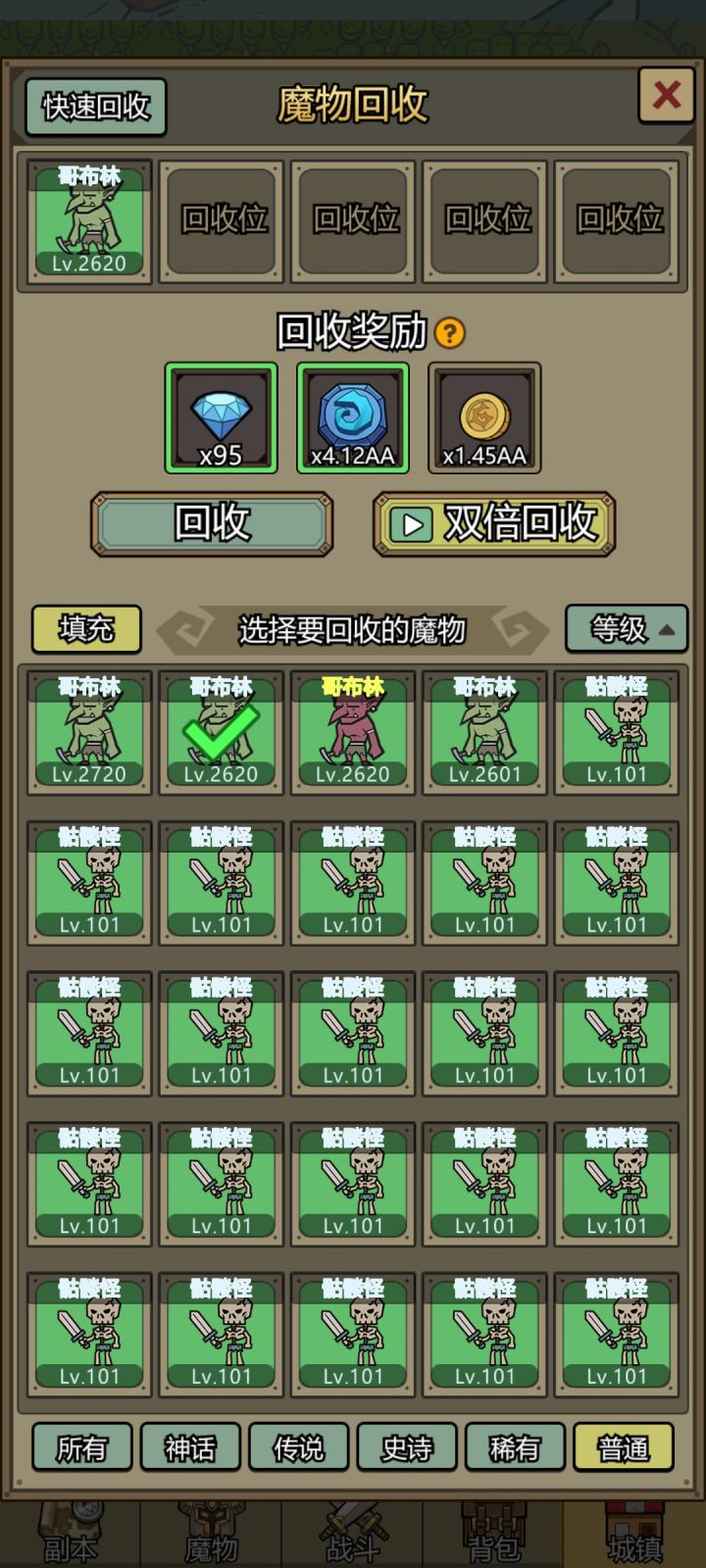Select the 哥布林 Lv.2720 monster for recycling
The image size is (706, 1568).
pyautogui.click(x=87, y=732)
